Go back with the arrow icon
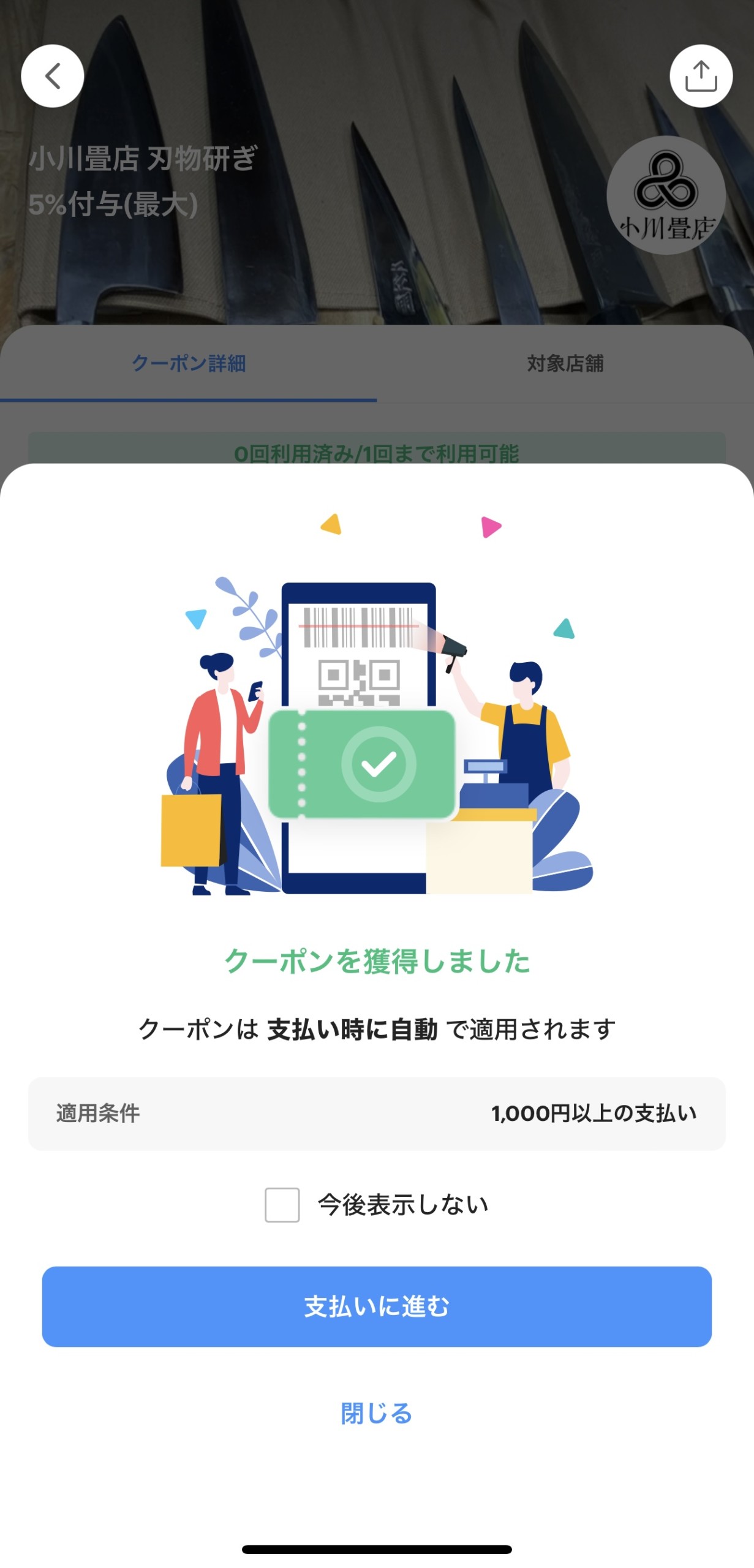The image size is (754, 1568). click(53, 76)
